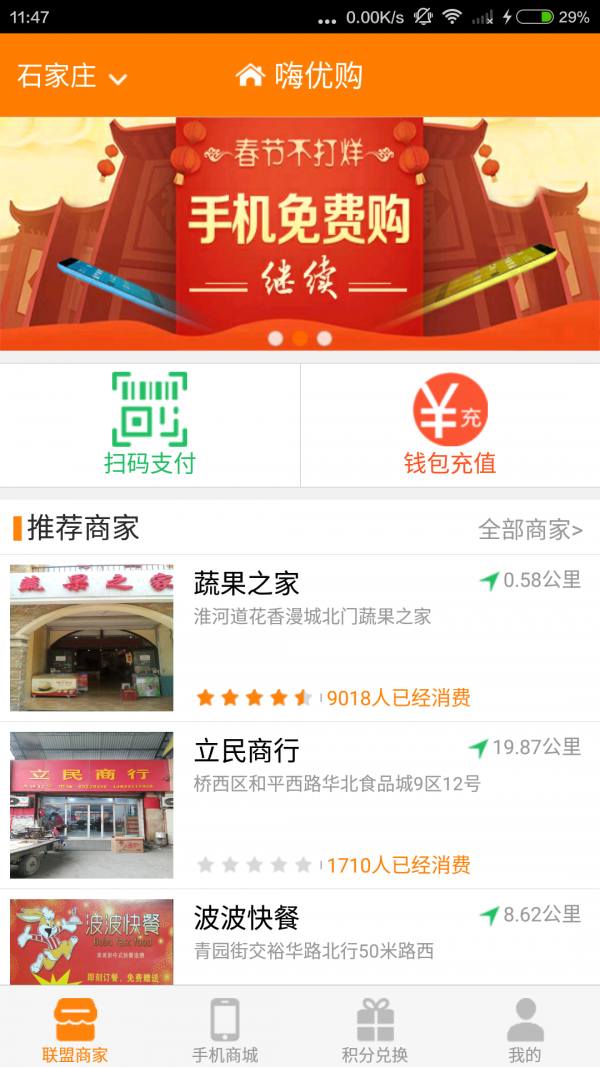
Task: Open the 蔬果之家 merchant
Action: click(300, 638)
